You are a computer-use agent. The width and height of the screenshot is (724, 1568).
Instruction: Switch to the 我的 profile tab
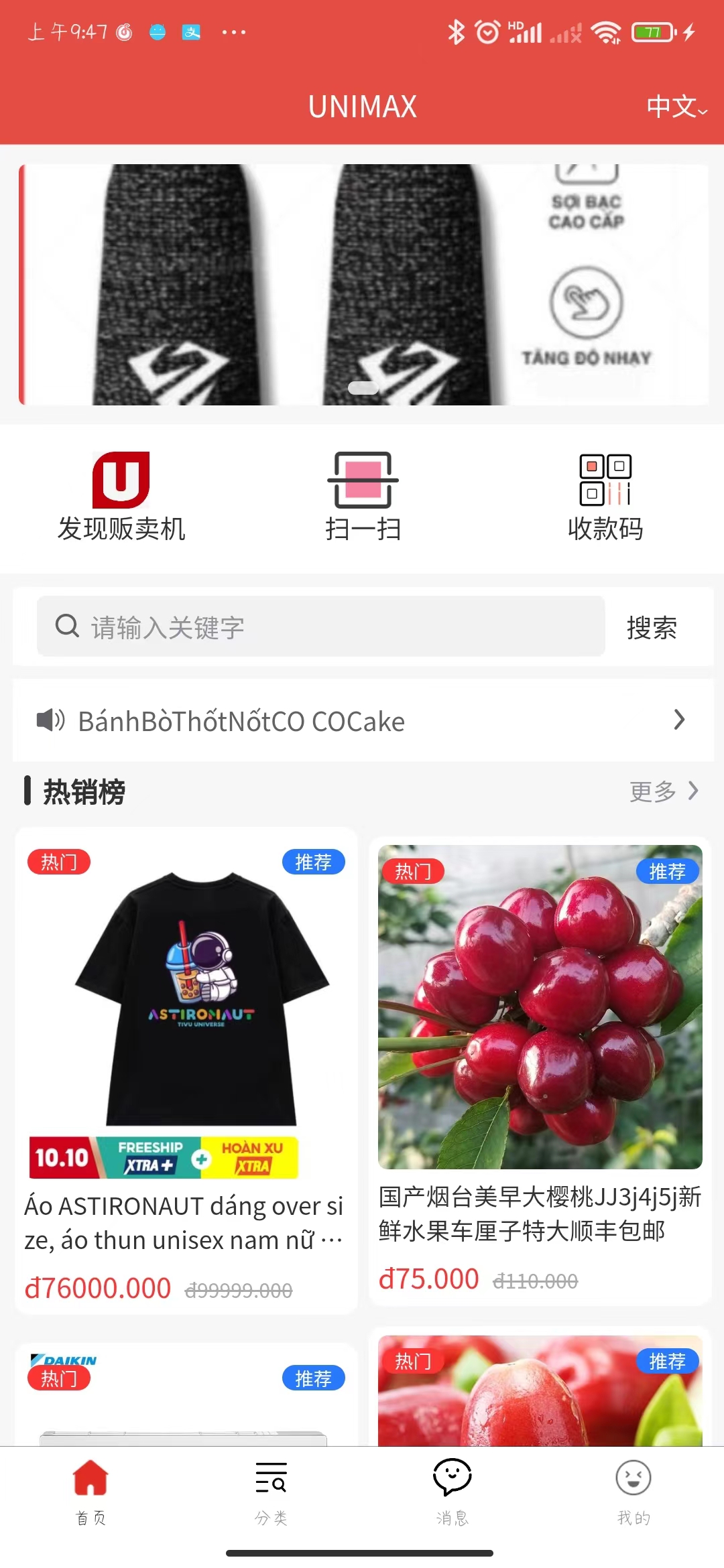(633, 1489)
